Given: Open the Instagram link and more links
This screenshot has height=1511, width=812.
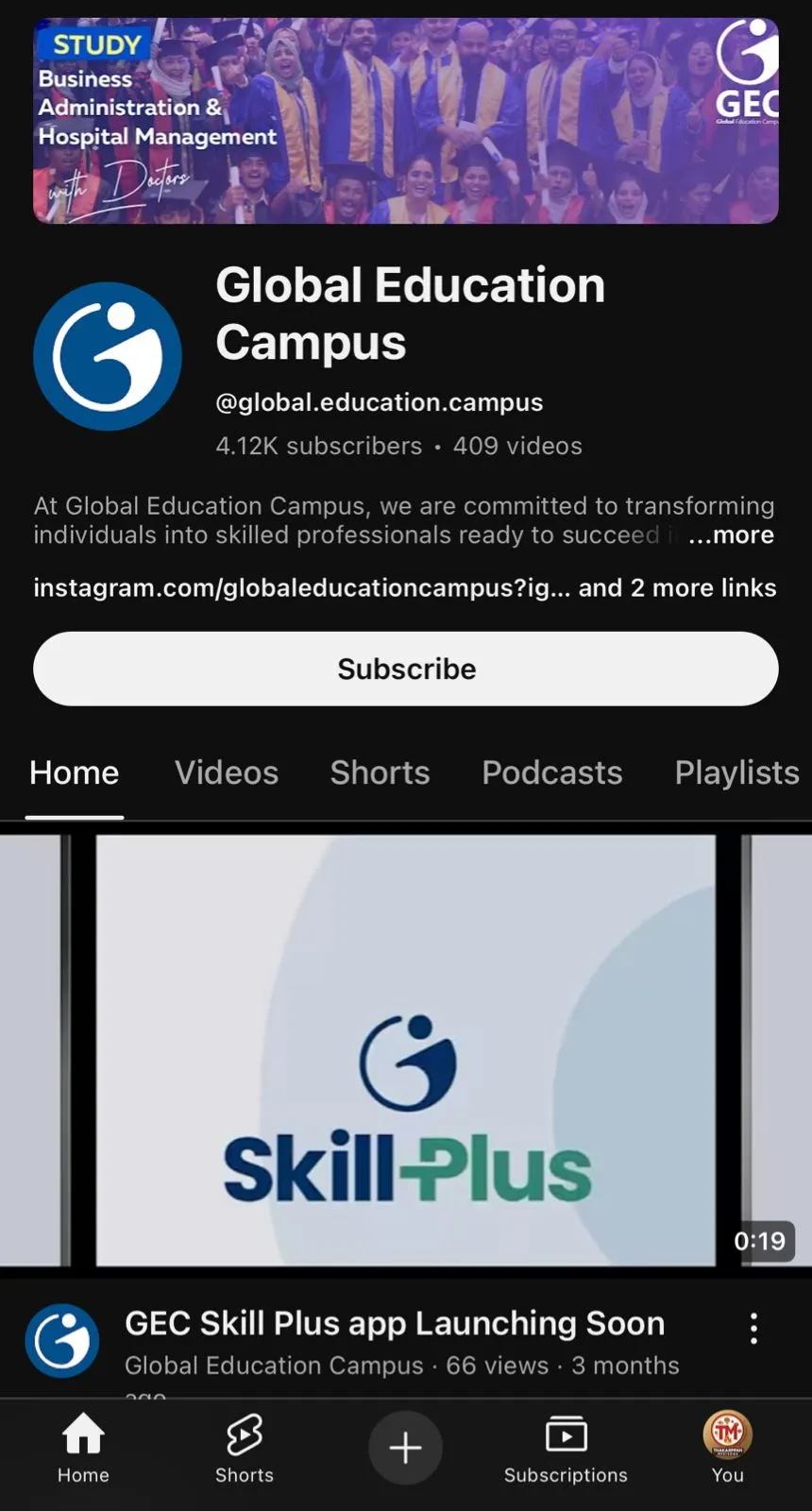Looking at the screenshot, I should (404, 587).
